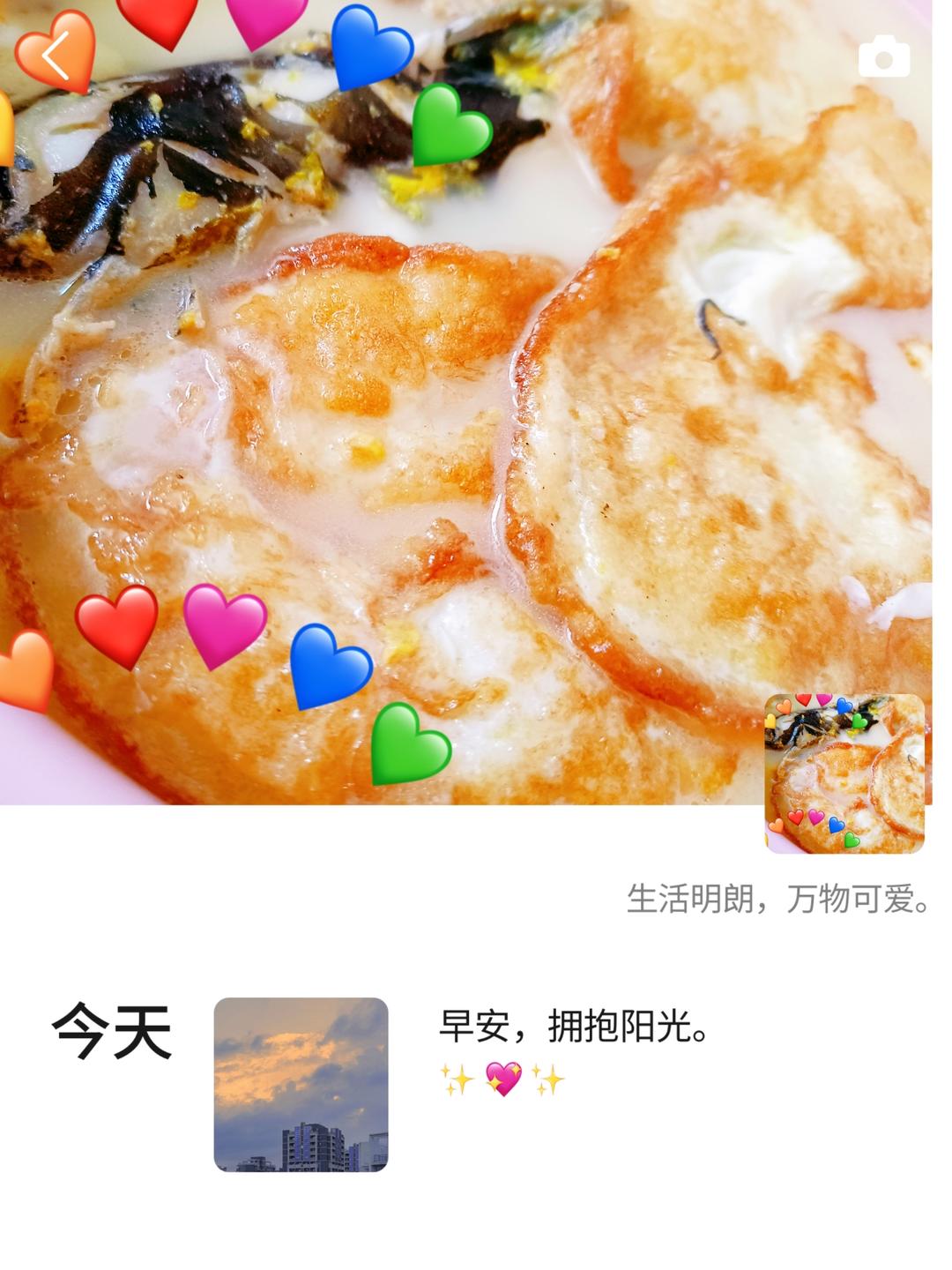View today's sky photo post
Image resolution: width=952 pixels, height=1270 pixels.
point(301,1084)
